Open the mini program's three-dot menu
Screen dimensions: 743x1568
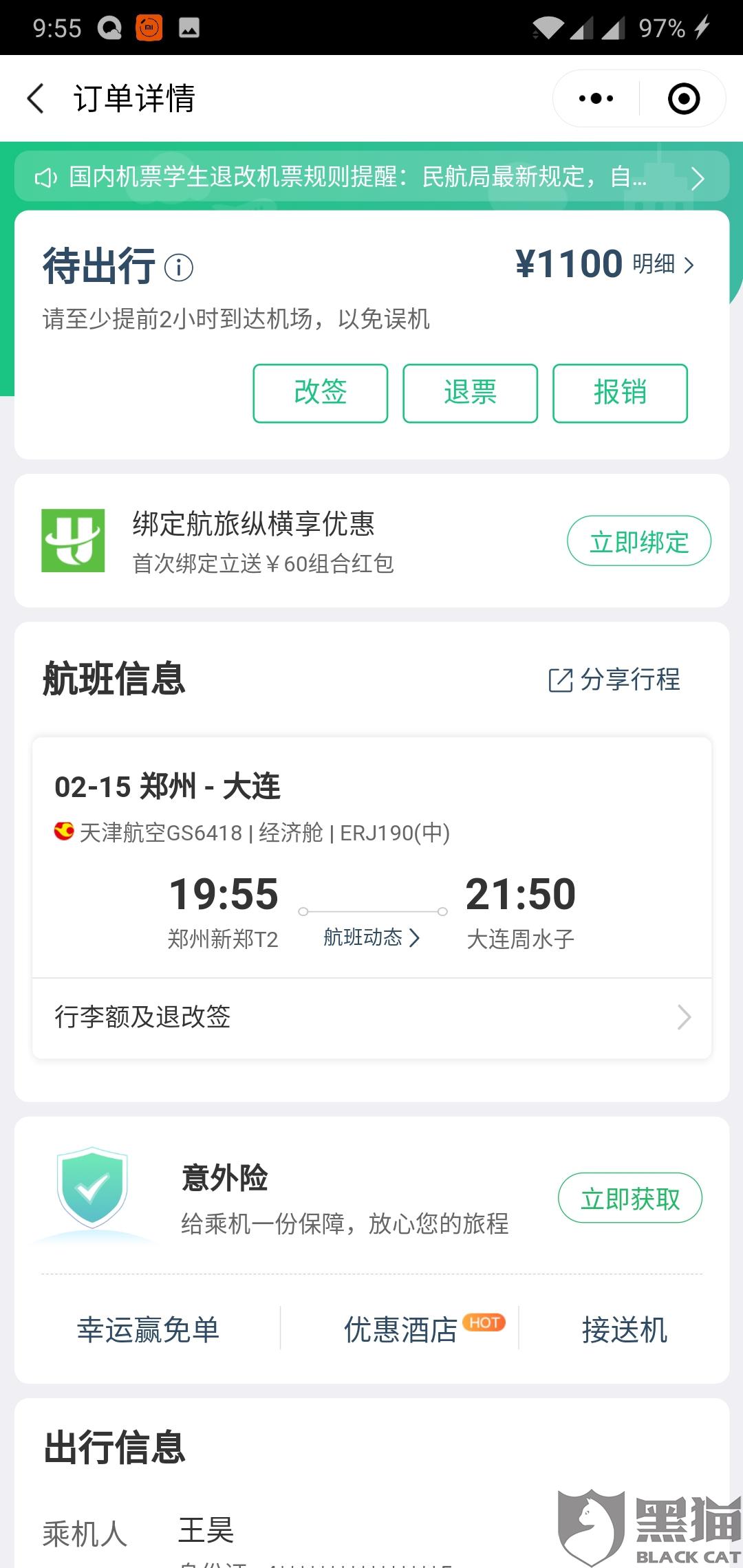pyautogui.click(x=596, y=98)
